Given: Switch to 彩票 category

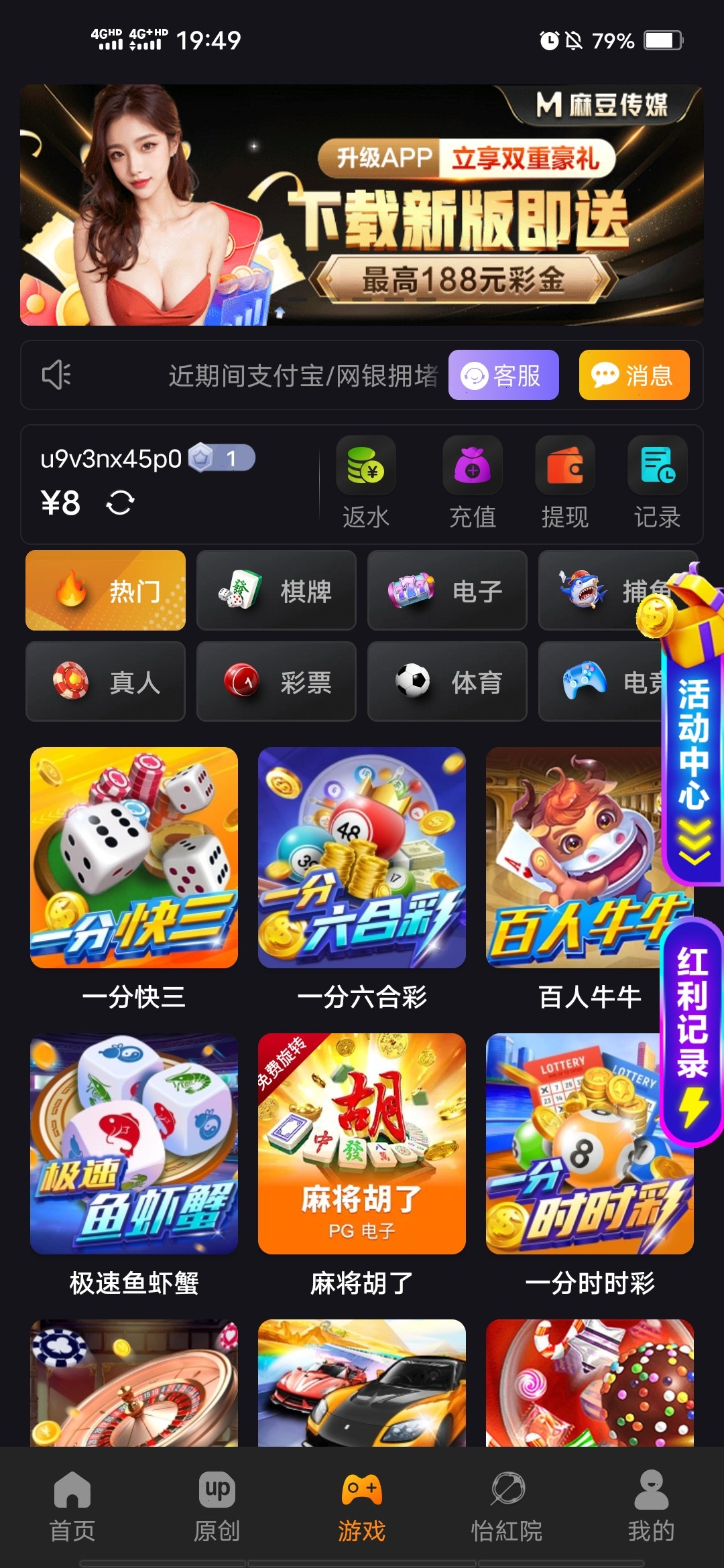Looking at the screenshot, I should point(276,681).
